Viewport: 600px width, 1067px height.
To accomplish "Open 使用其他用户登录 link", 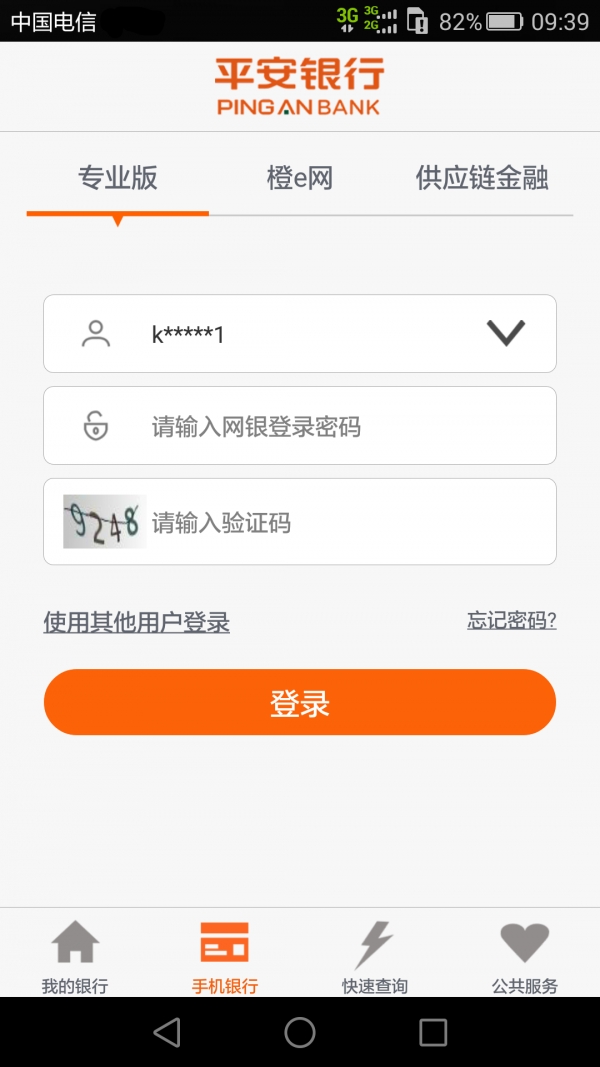I will tap(136, 622).
